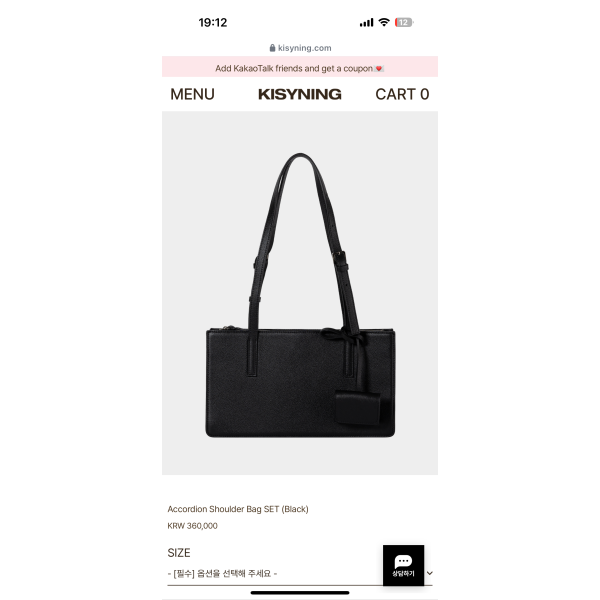The width and height of the screenshot is (600, 600).
Task: Open the chat consultation button
Action: [403, 565]
